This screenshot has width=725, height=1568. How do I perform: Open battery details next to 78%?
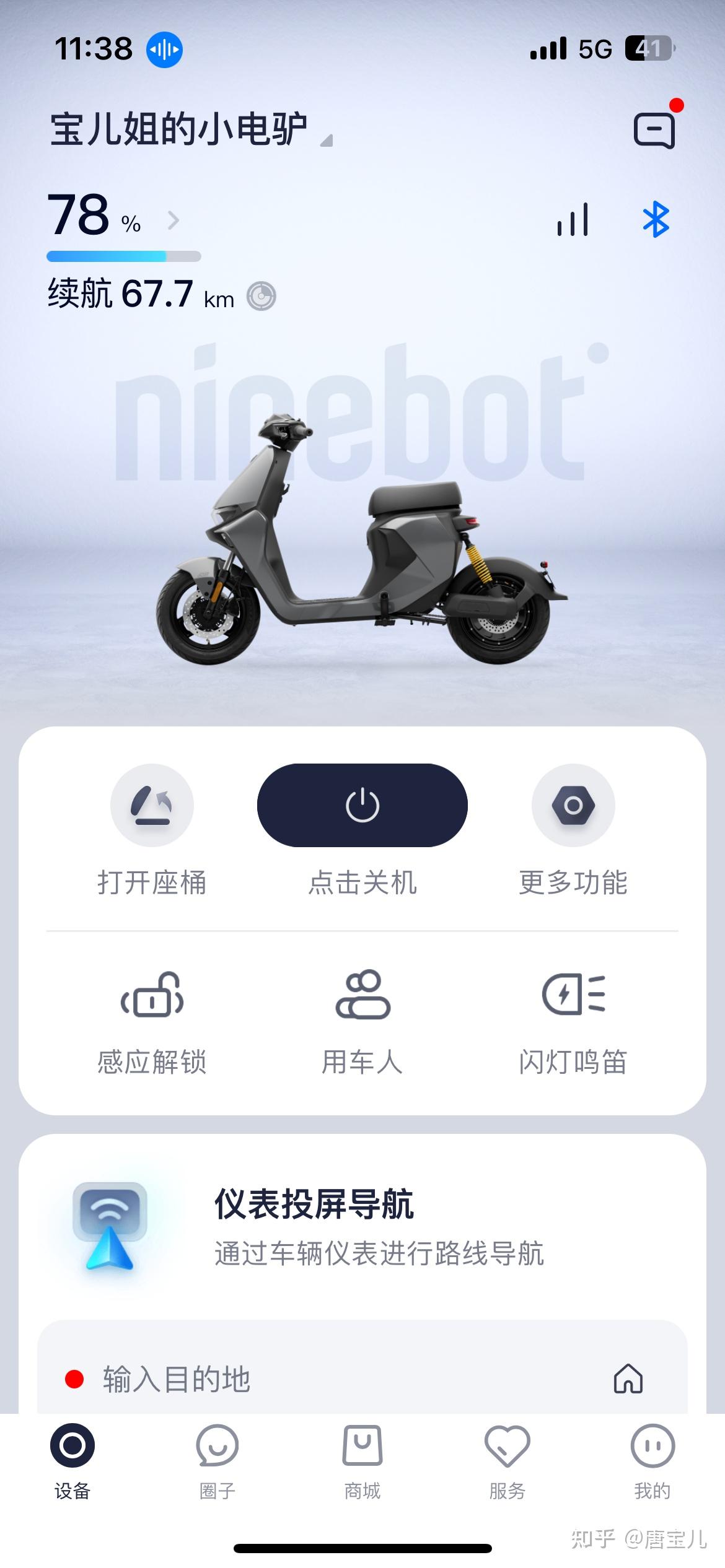174,220
